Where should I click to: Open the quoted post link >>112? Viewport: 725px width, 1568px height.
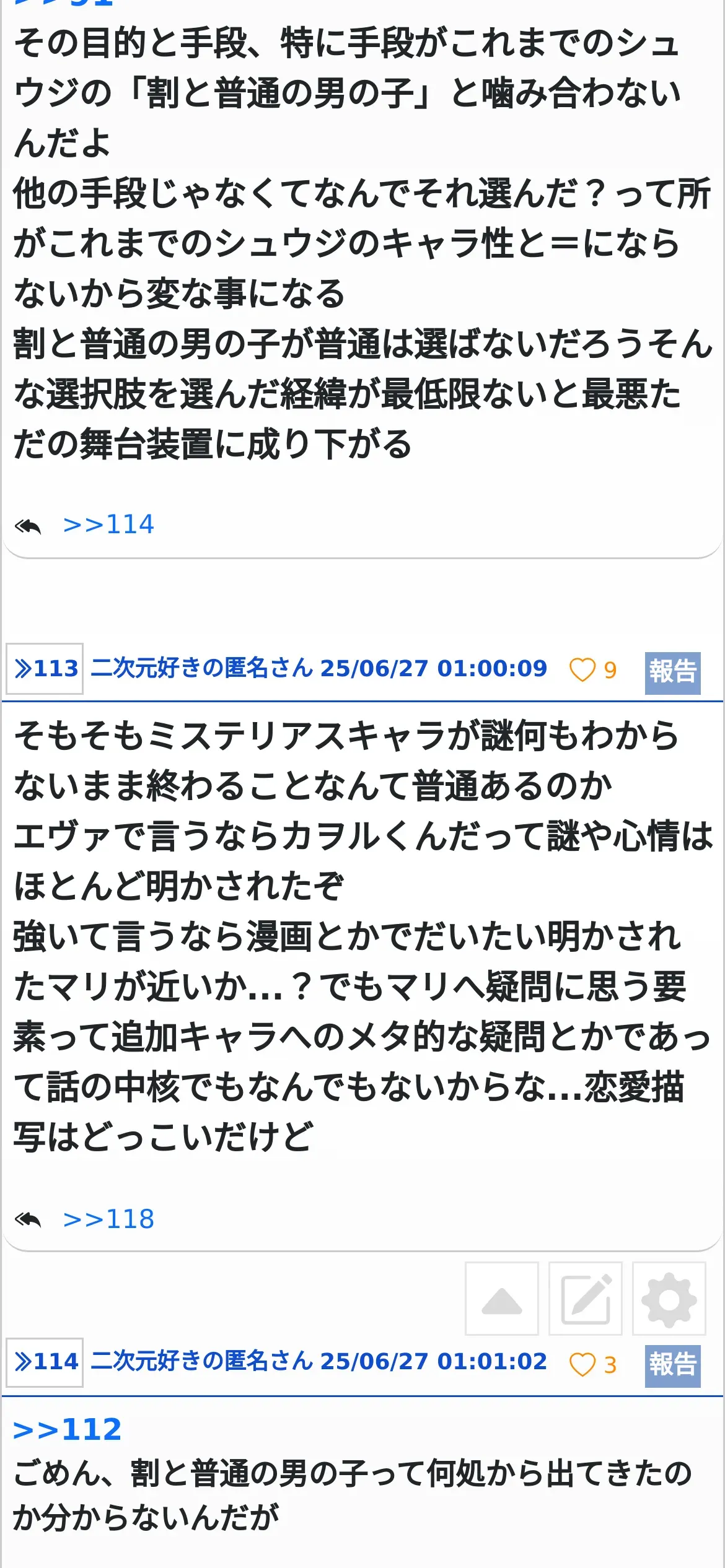[x=67, y=1430]
